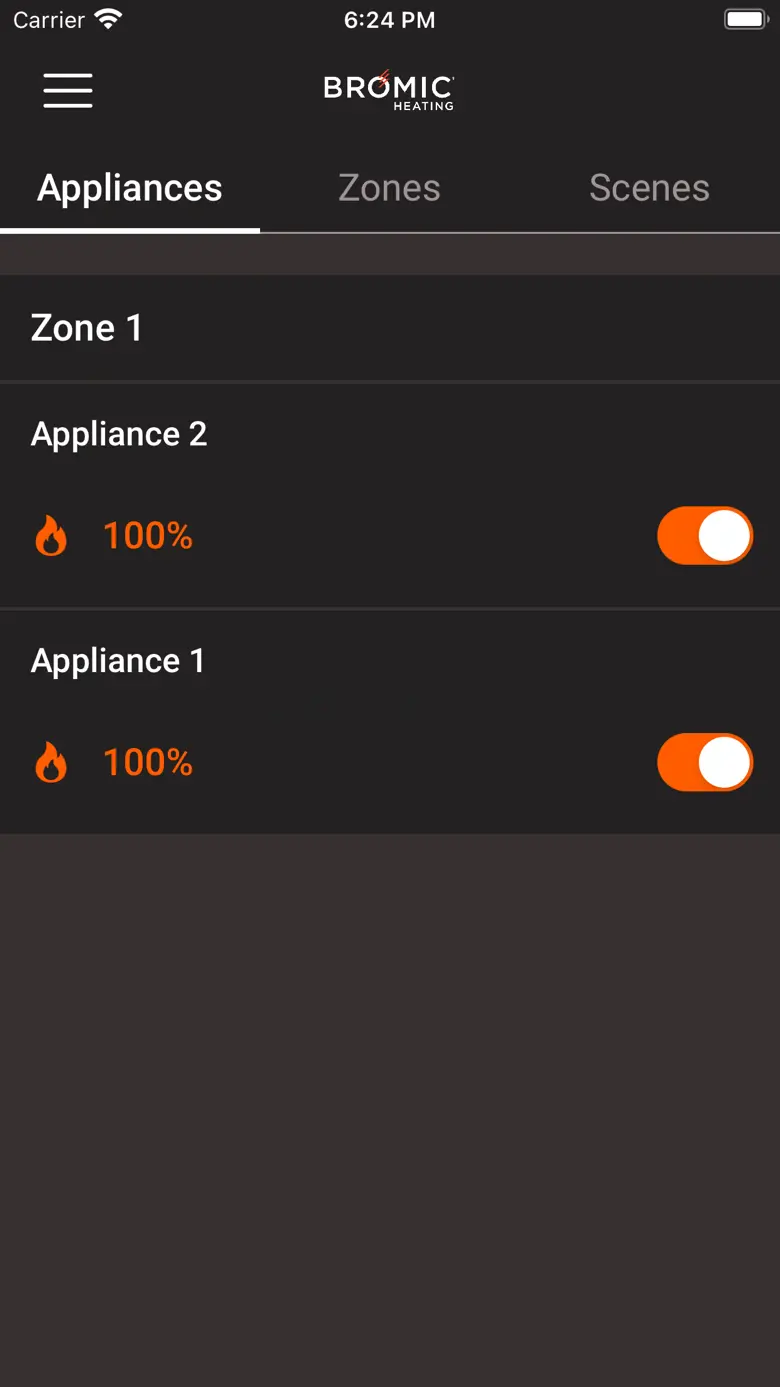Switch to the Zones tab
Viewport: 780px width, 1387px height.
(389, 188)
